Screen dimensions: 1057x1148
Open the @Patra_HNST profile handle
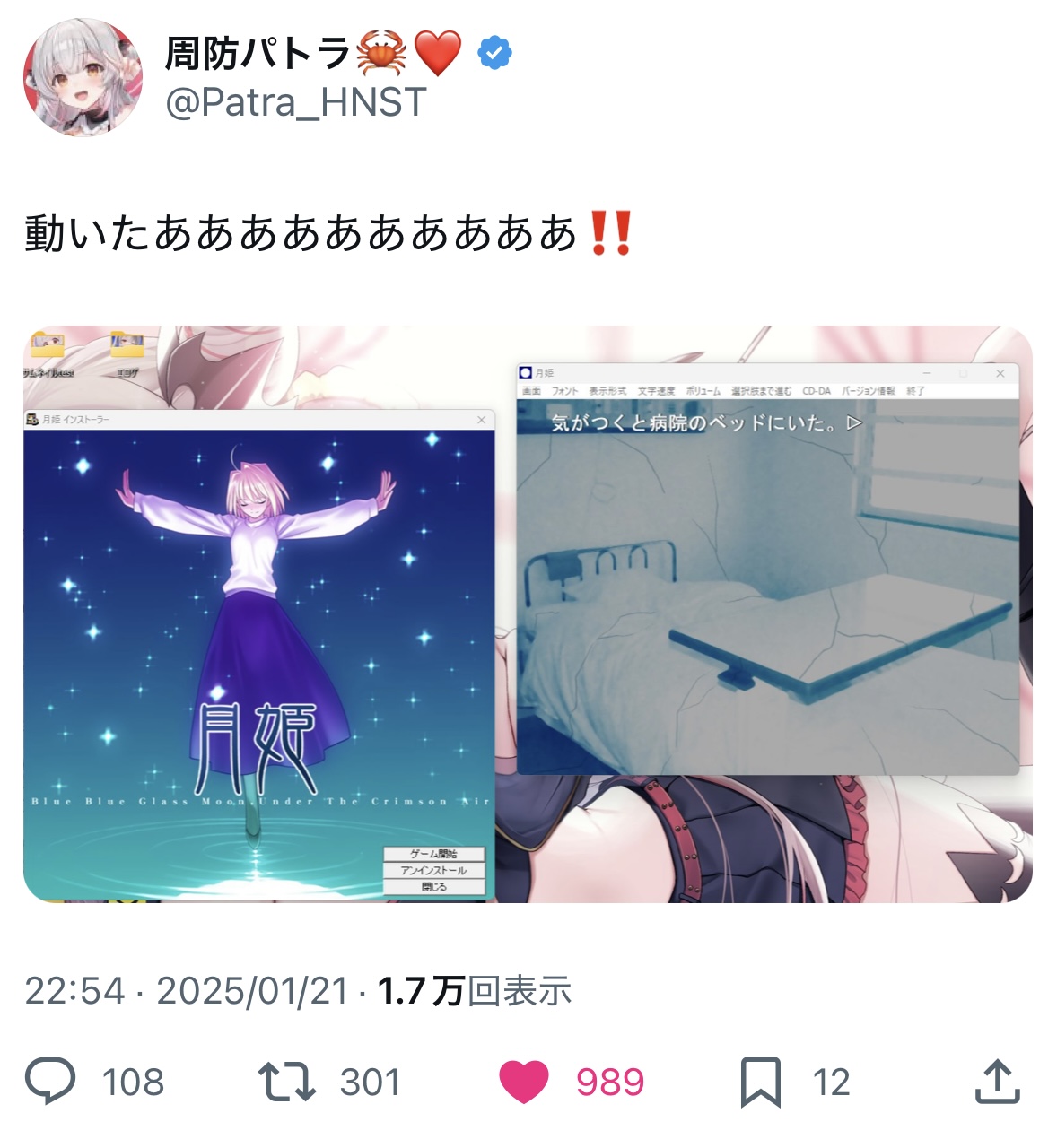click(x=295, y=102)
